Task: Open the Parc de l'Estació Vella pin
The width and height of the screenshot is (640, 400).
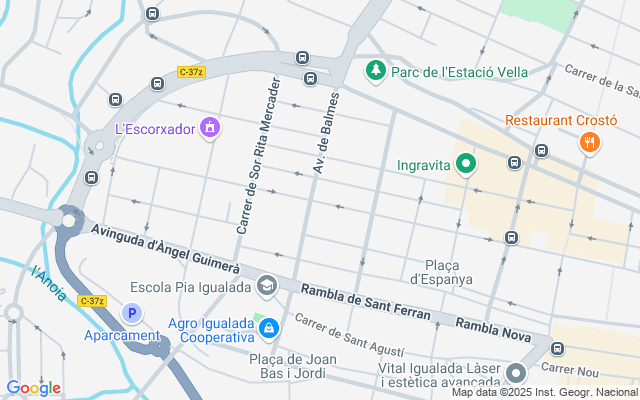Action: [x=376, y=71]
